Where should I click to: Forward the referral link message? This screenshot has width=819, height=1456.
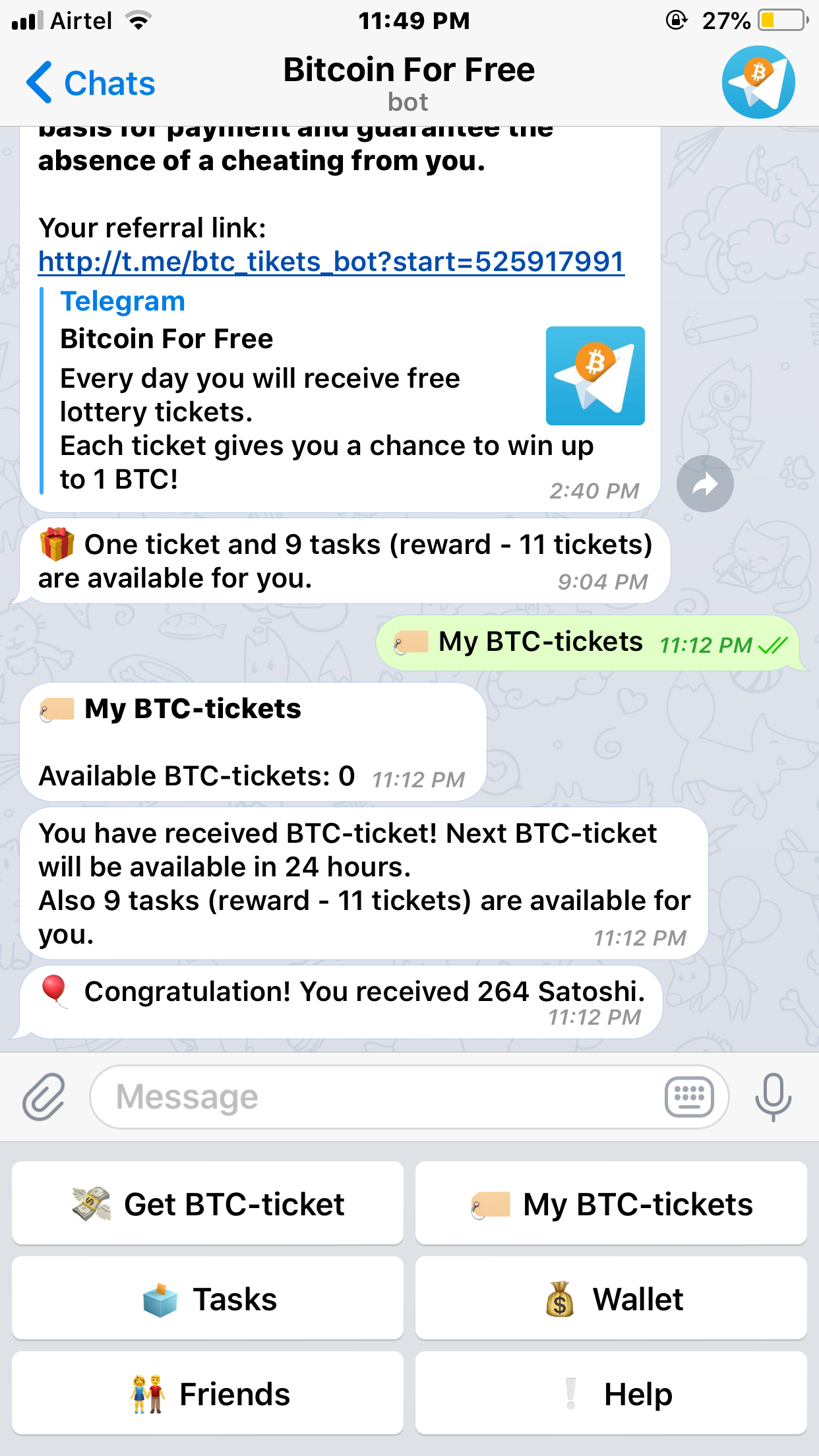coord(705,484)
